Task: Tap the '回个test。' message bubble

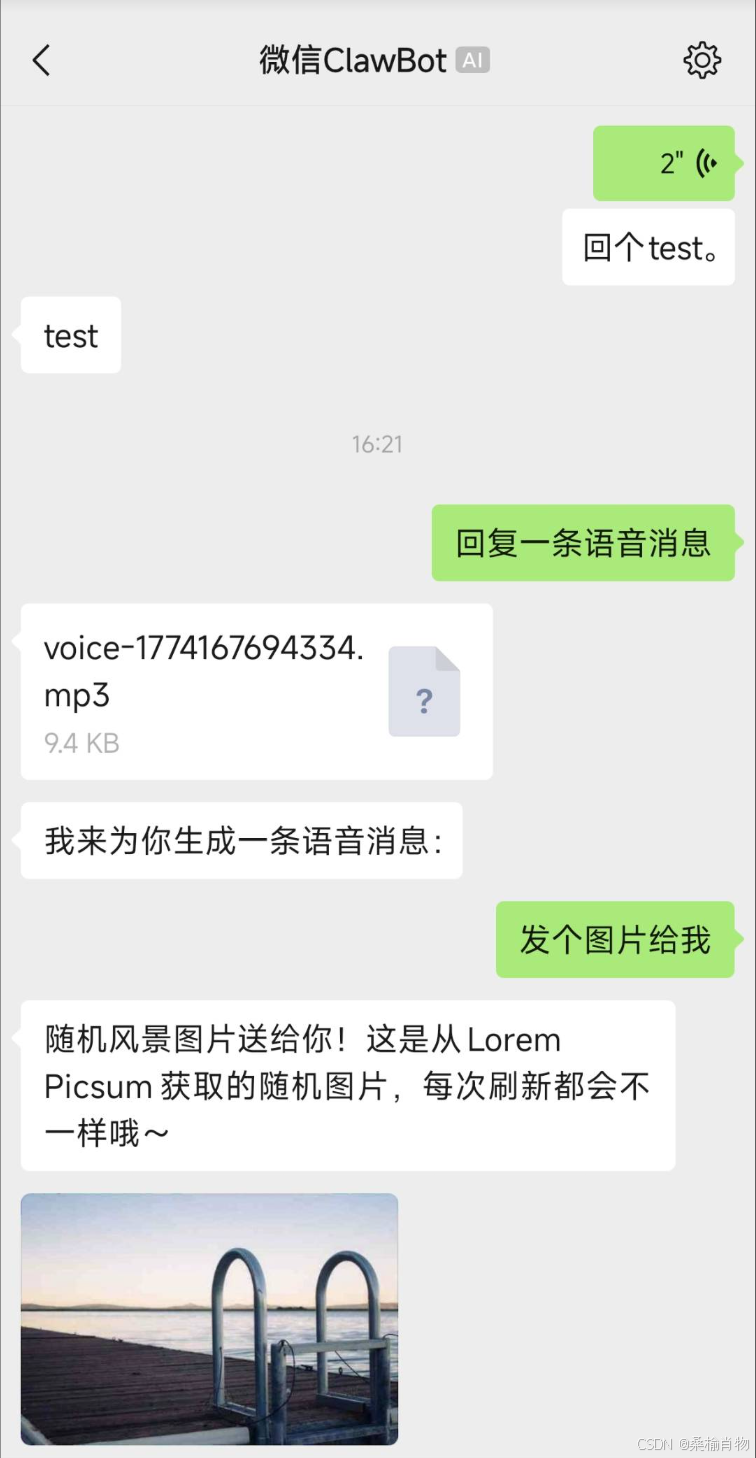Action: 648,247
